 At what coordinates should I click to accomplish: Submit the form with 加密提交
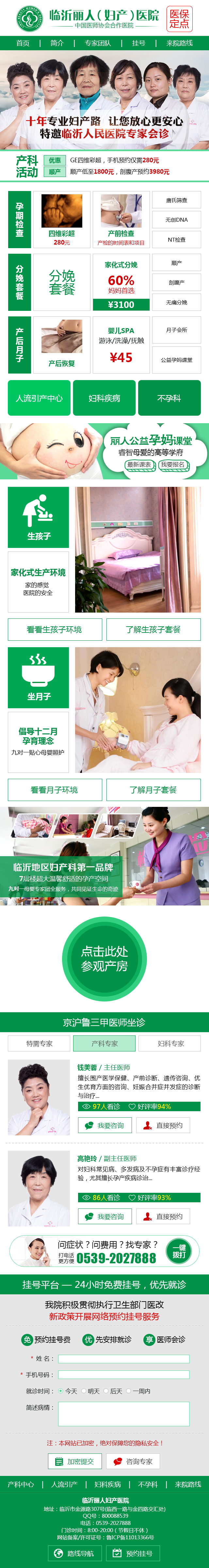(x=75, y=1461)
